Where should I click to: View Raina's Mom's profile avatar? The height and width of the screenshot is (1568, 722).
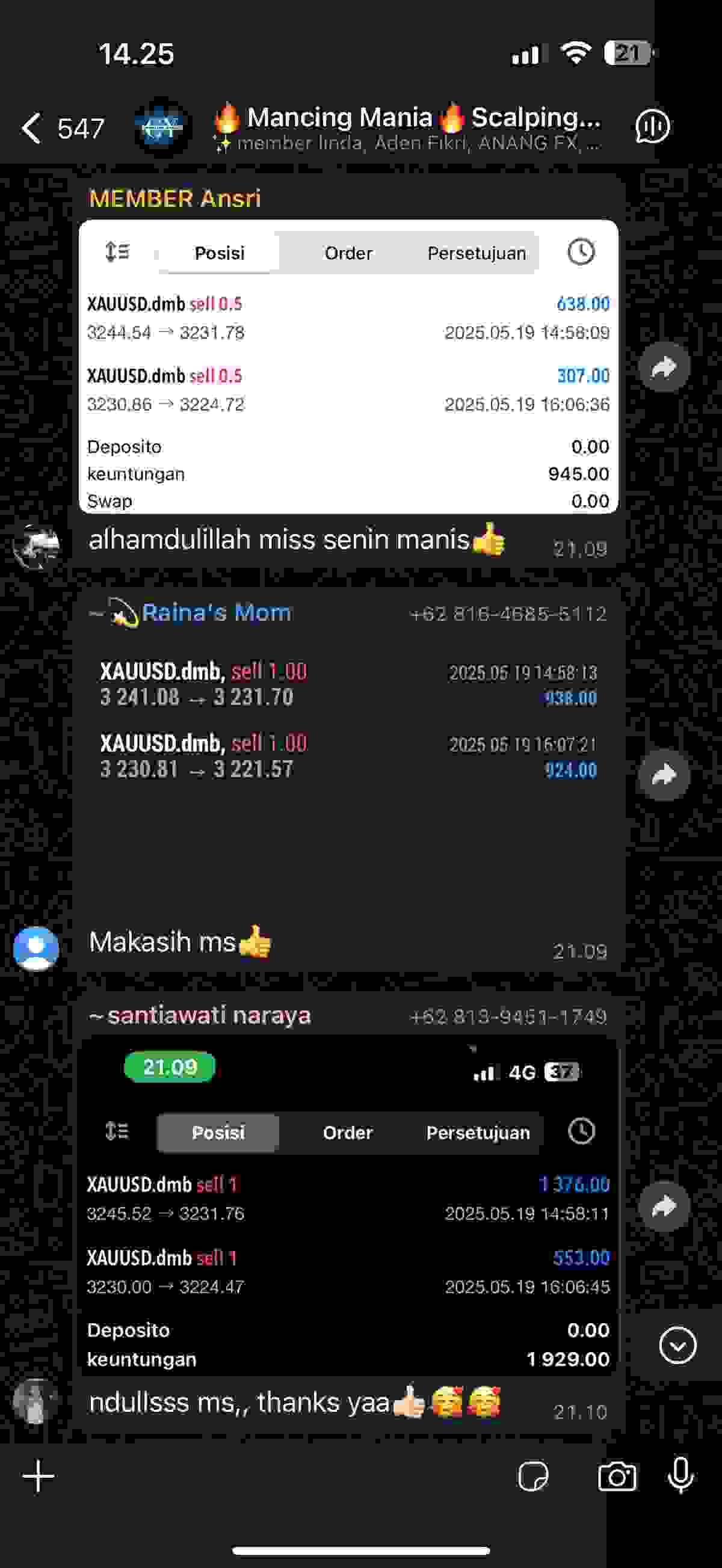[36, 948]
